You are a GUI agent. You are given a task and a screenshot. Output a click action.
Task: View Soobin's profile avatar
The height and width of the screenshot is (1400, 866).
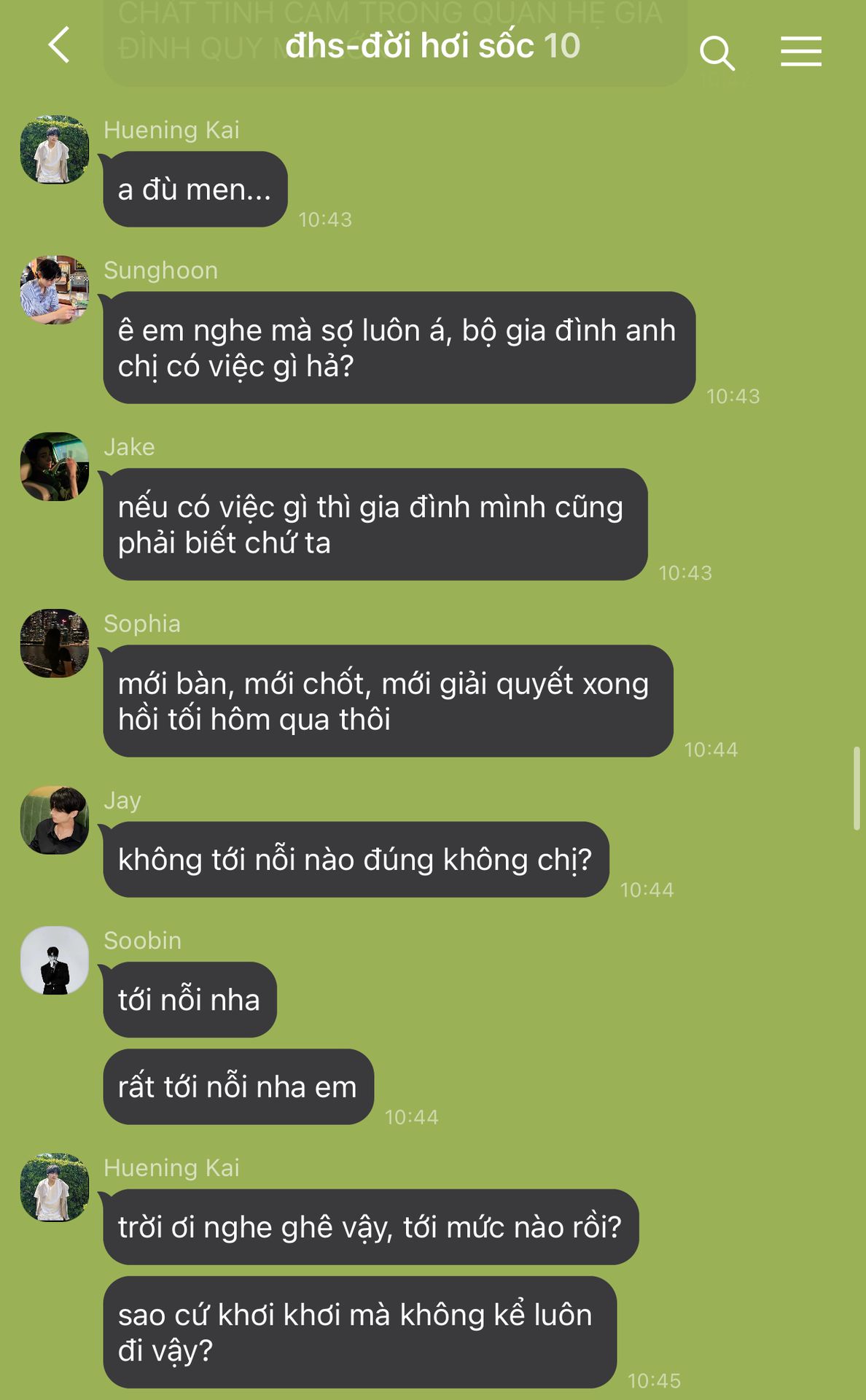(x=55, y=960)
